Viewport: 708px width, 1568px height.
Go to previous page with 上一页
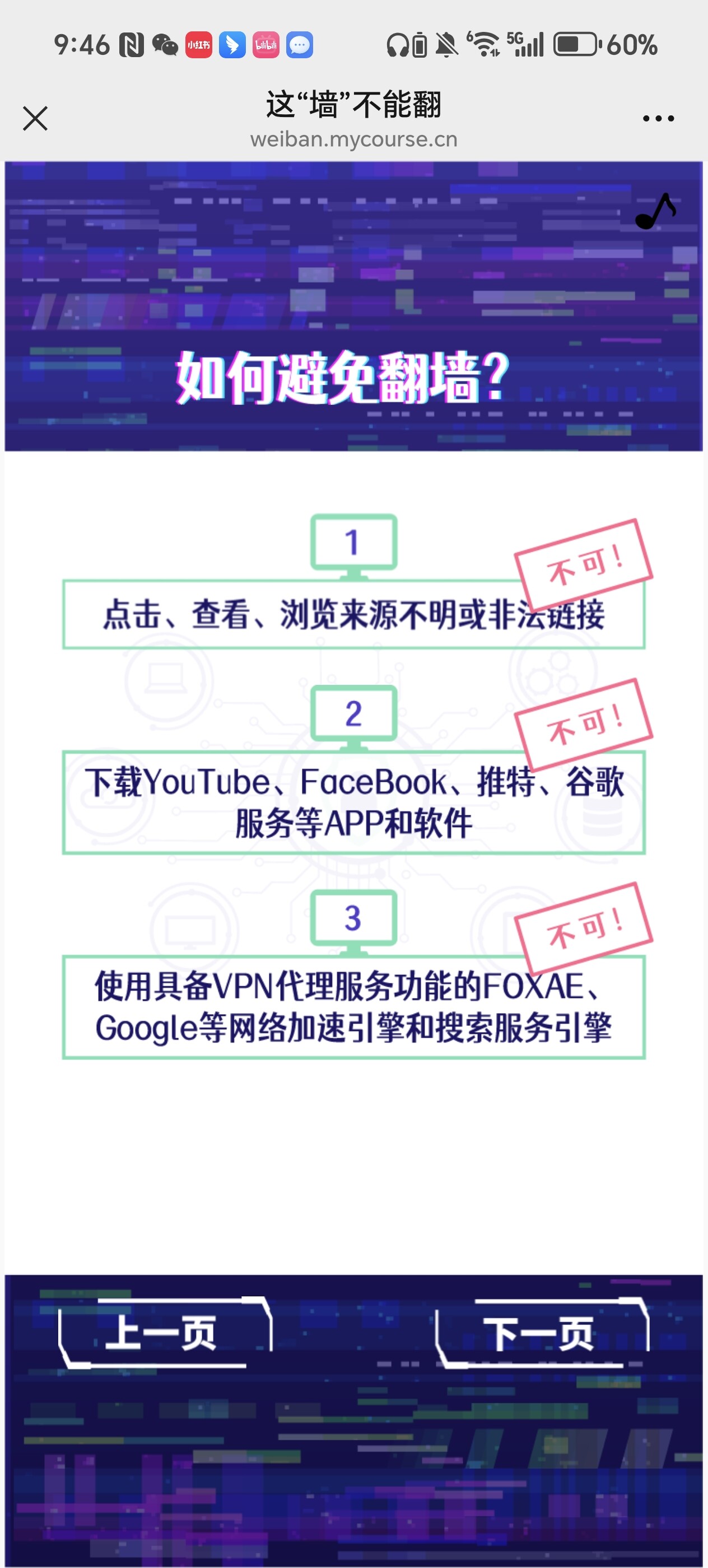(163, 1333)
